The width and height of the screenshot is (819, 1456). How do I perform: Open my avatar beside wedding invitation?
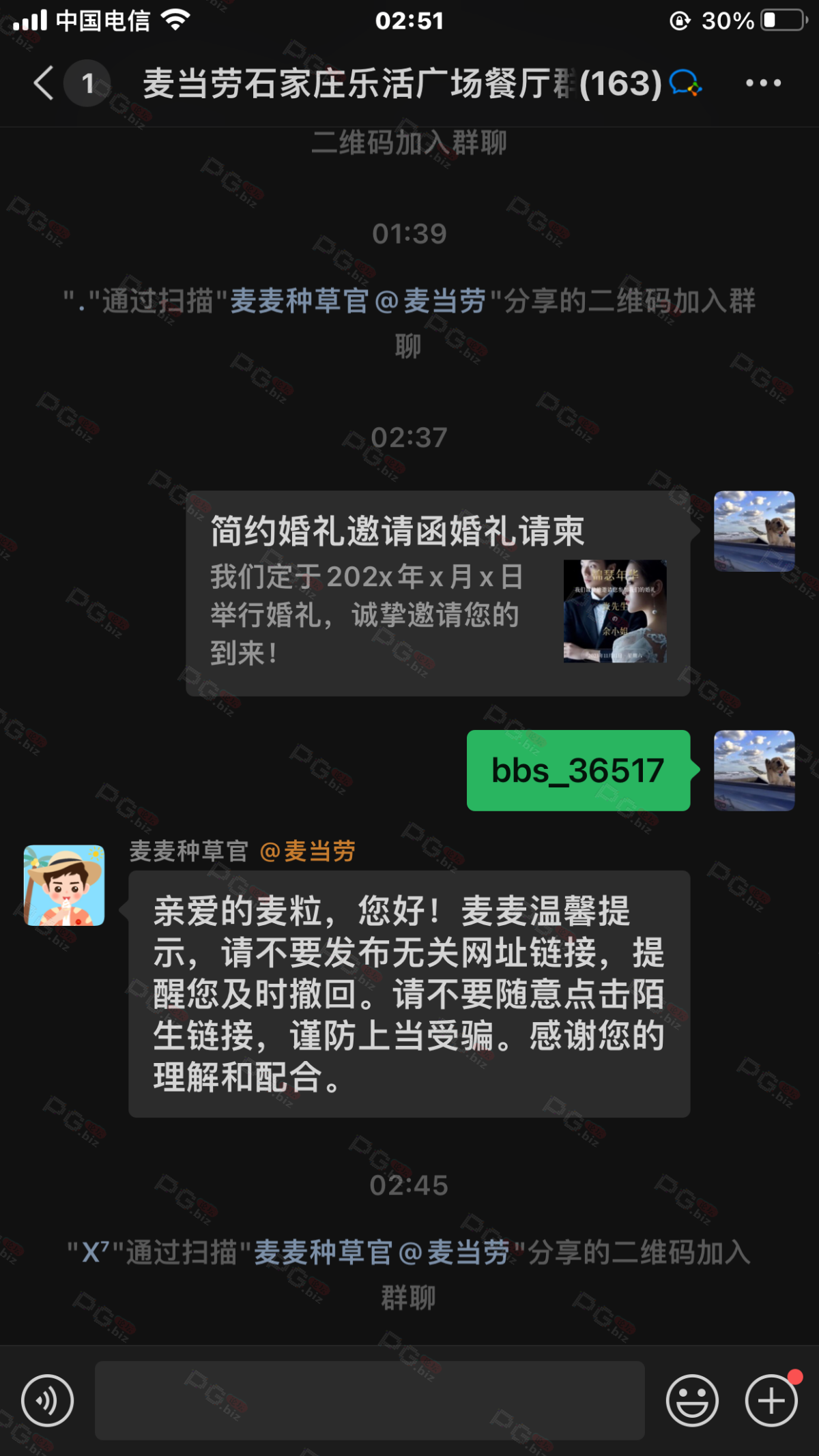click(754, 531)
